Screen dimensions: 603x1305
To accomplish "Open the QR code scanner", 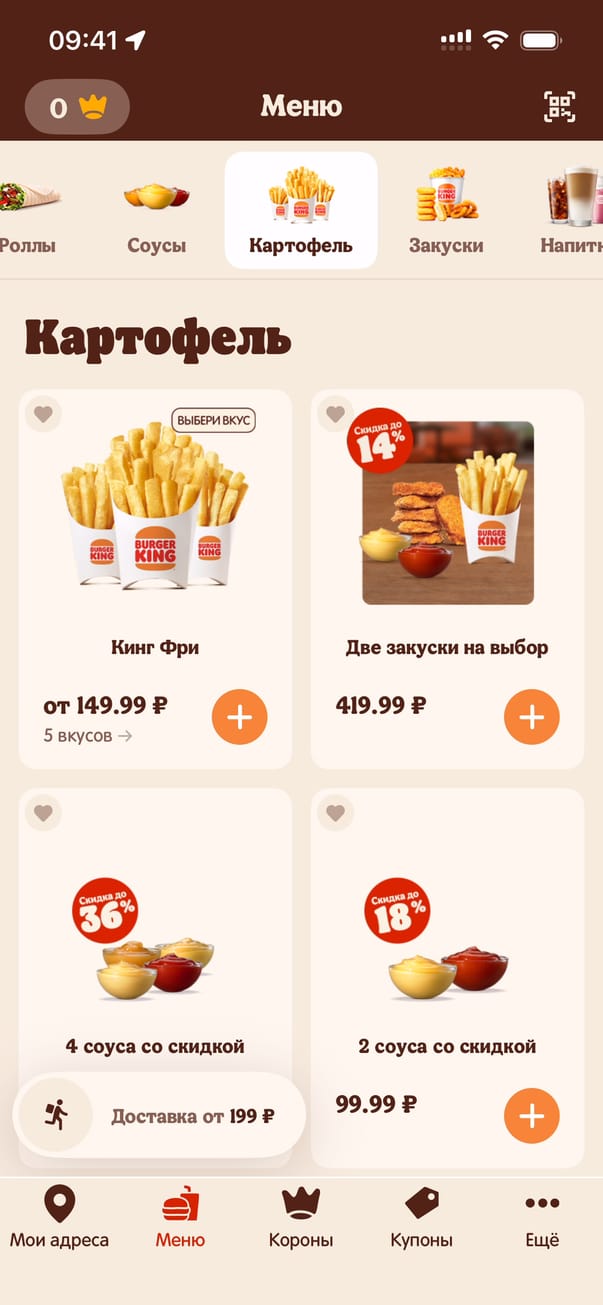I will [x=560, y=107].
